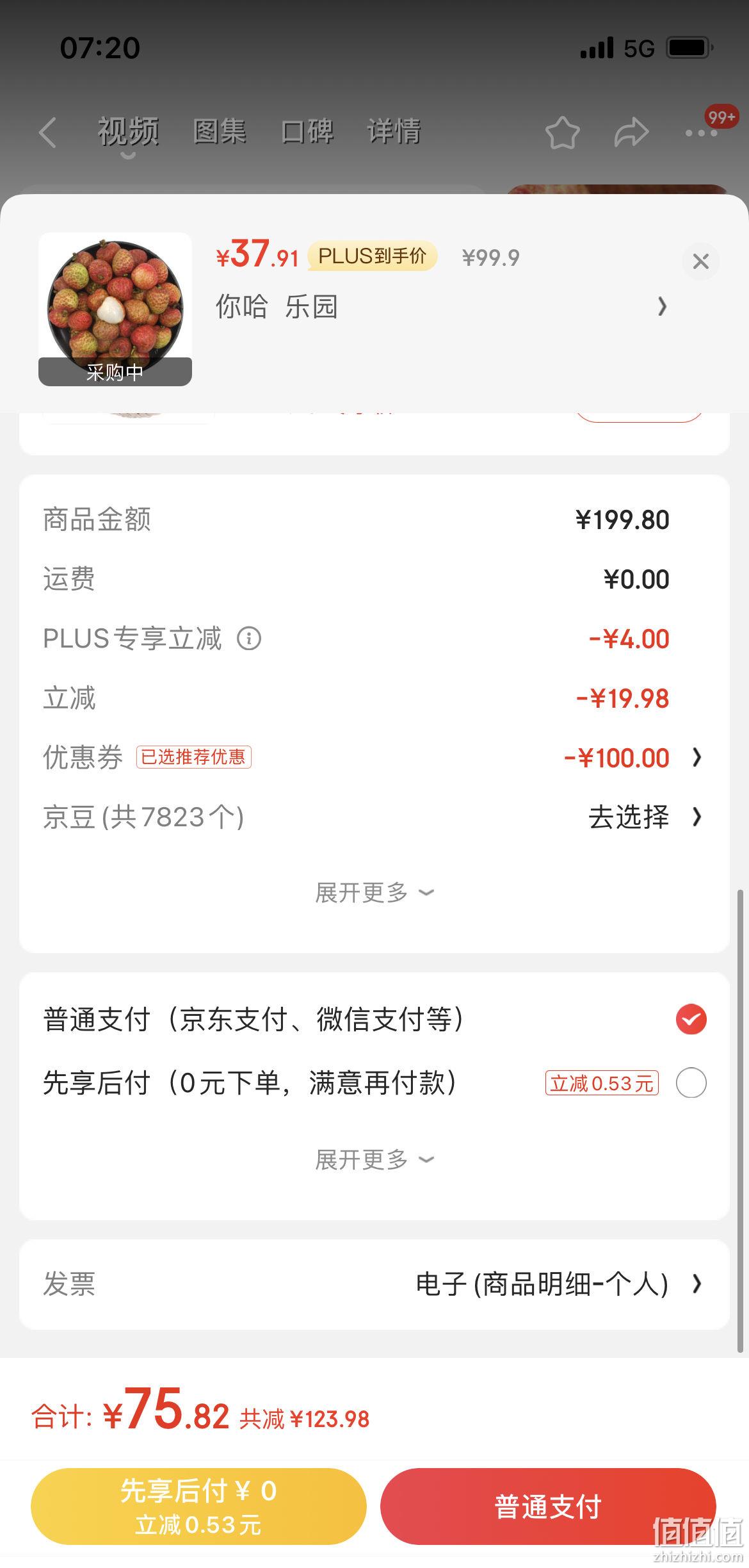The image size is (749, 1568).
Task: Switch to the 图集 tab
Action: point(220,132)
